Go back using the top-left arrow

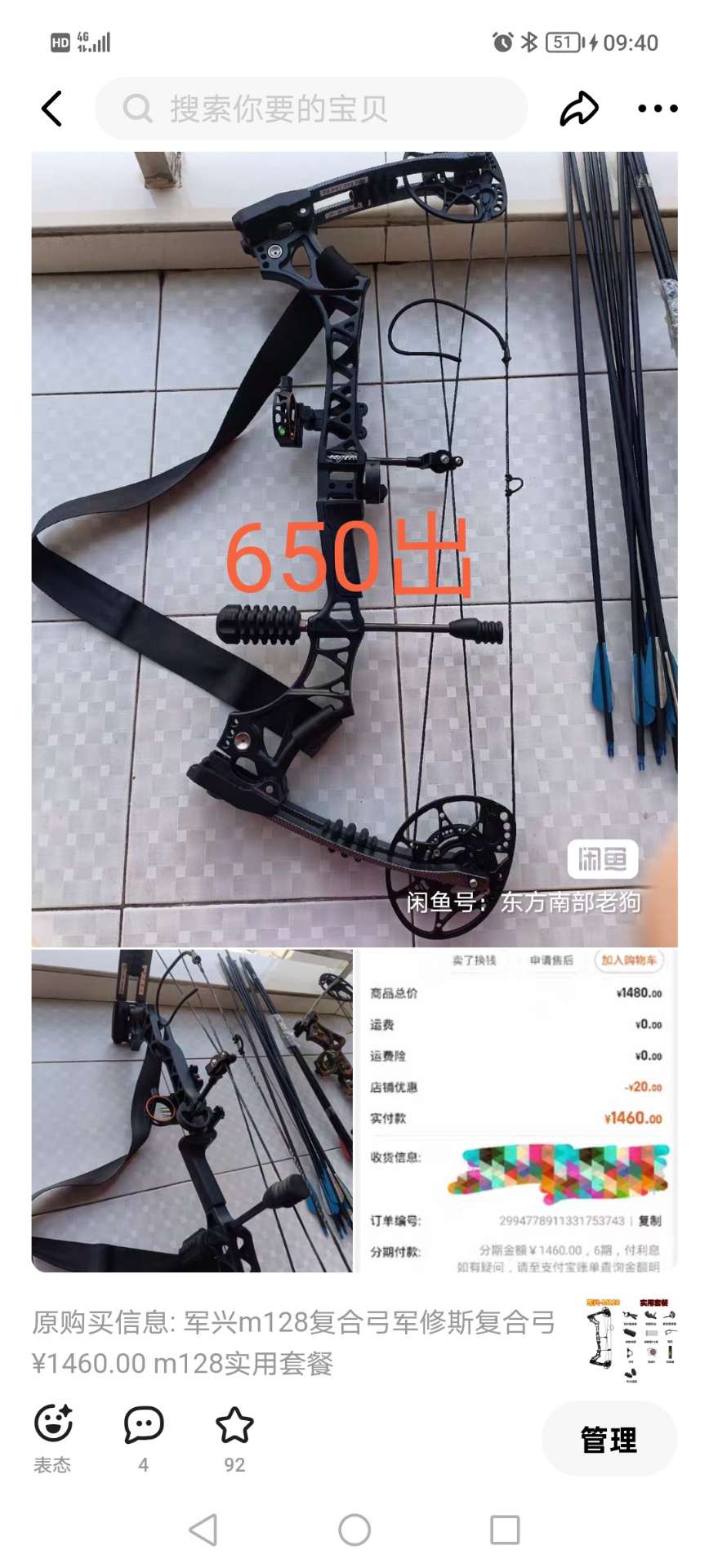[x=52, y=109]
